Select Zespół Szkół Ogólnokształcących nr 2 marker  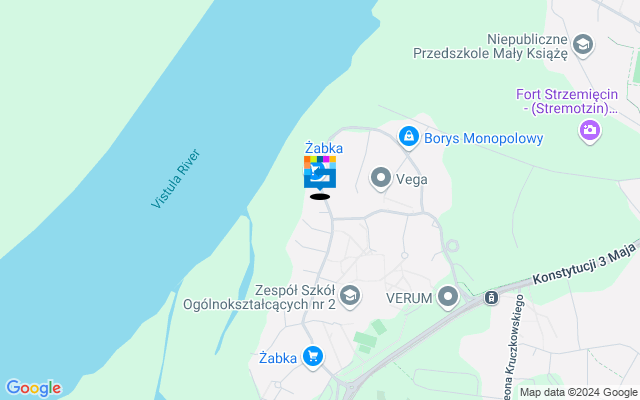(x=350, y=295)
